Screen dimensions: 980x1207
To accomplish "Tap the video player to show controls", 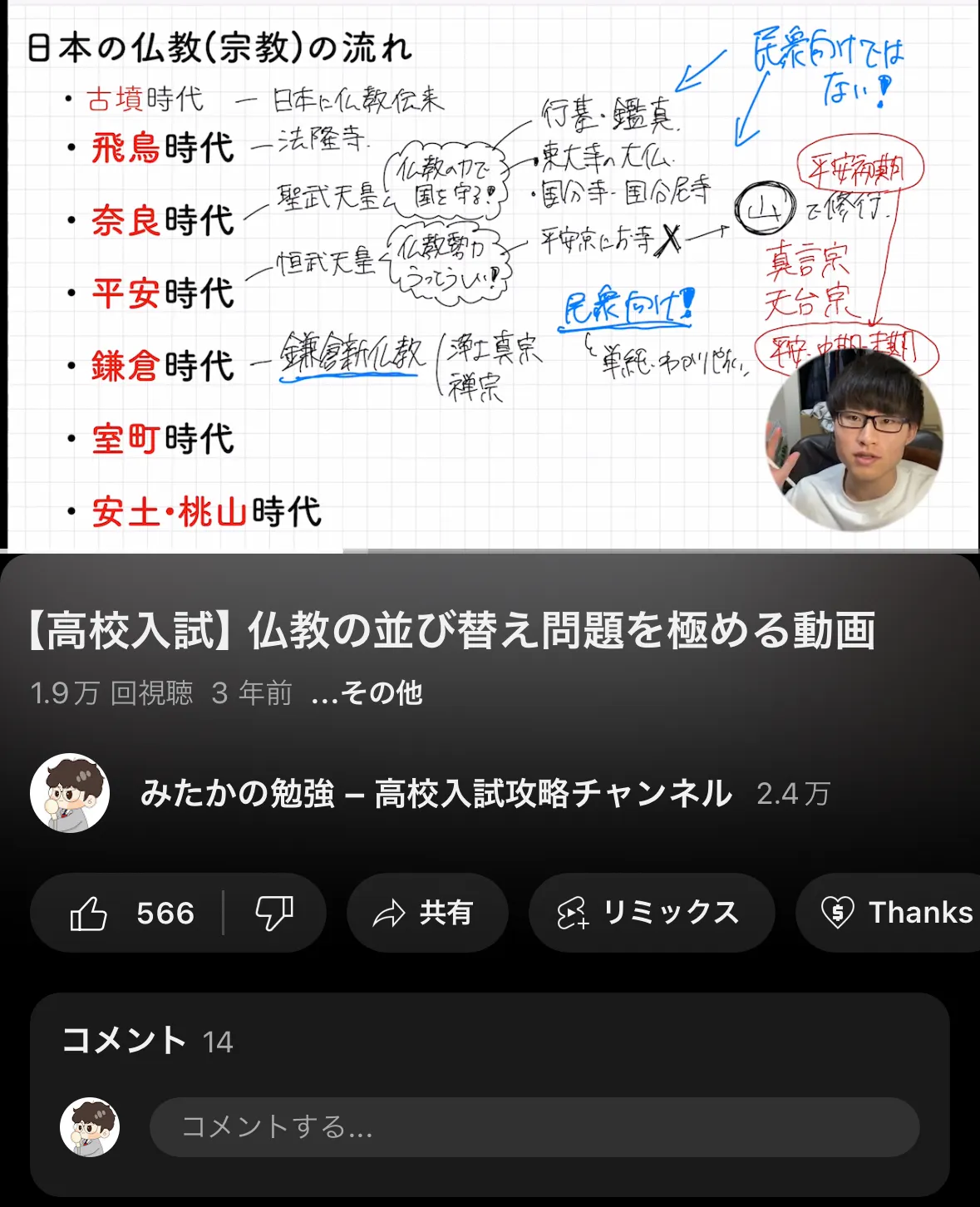I will pyautogui.click(x=490, y=274).
